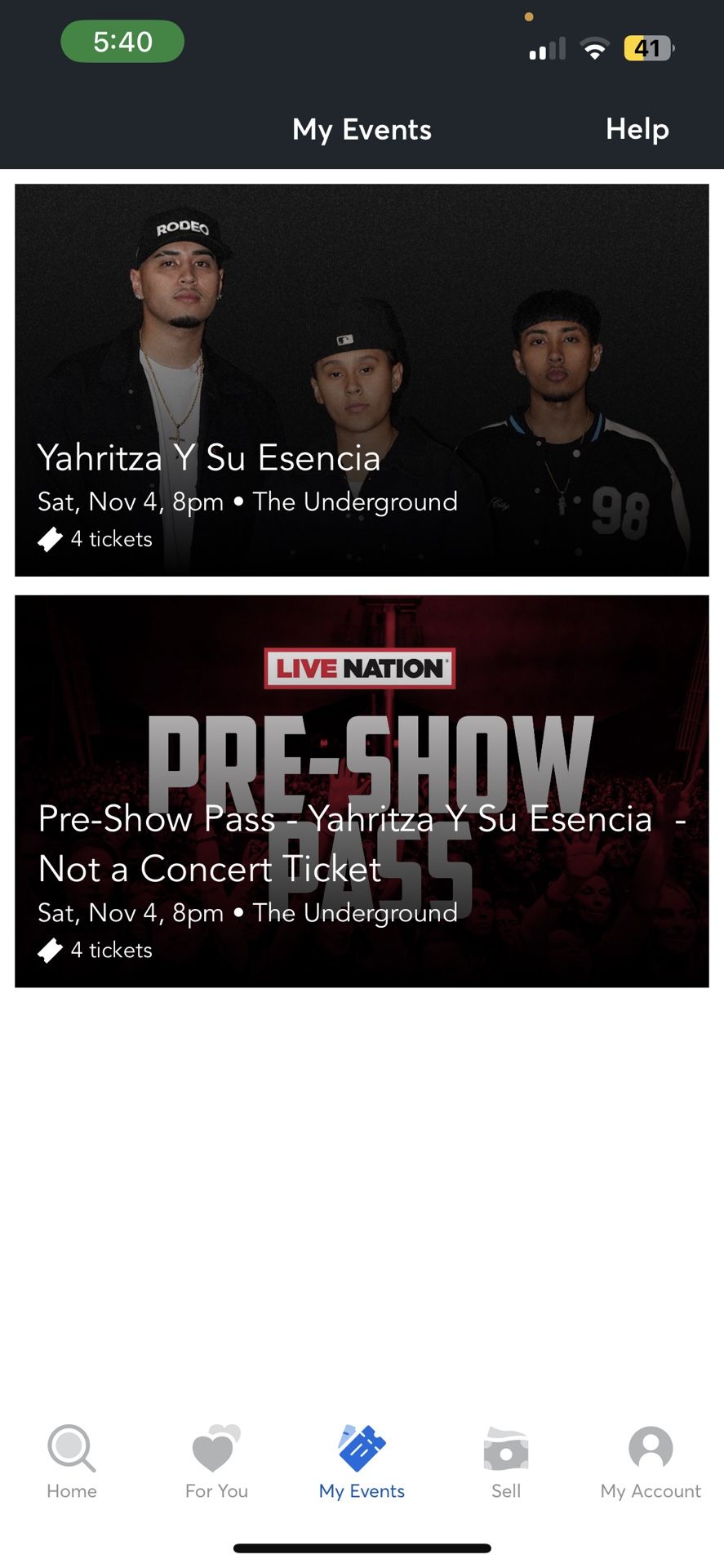Open the Pre-Show Pass event card
Screen dimensions: 724x1568
[362, 791]
